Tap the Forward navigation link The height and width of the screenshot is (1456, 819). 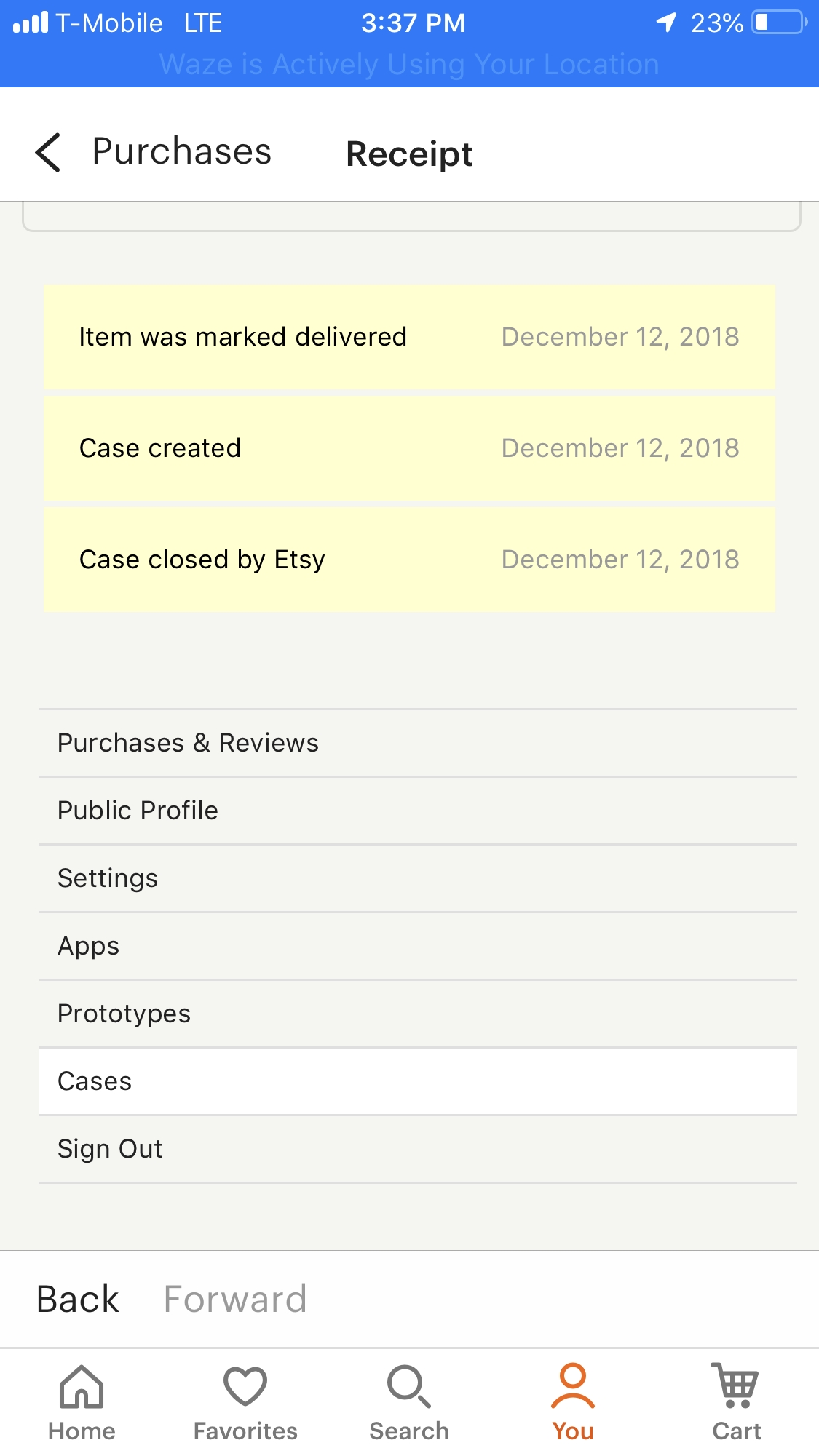[x=235, y=1298]
